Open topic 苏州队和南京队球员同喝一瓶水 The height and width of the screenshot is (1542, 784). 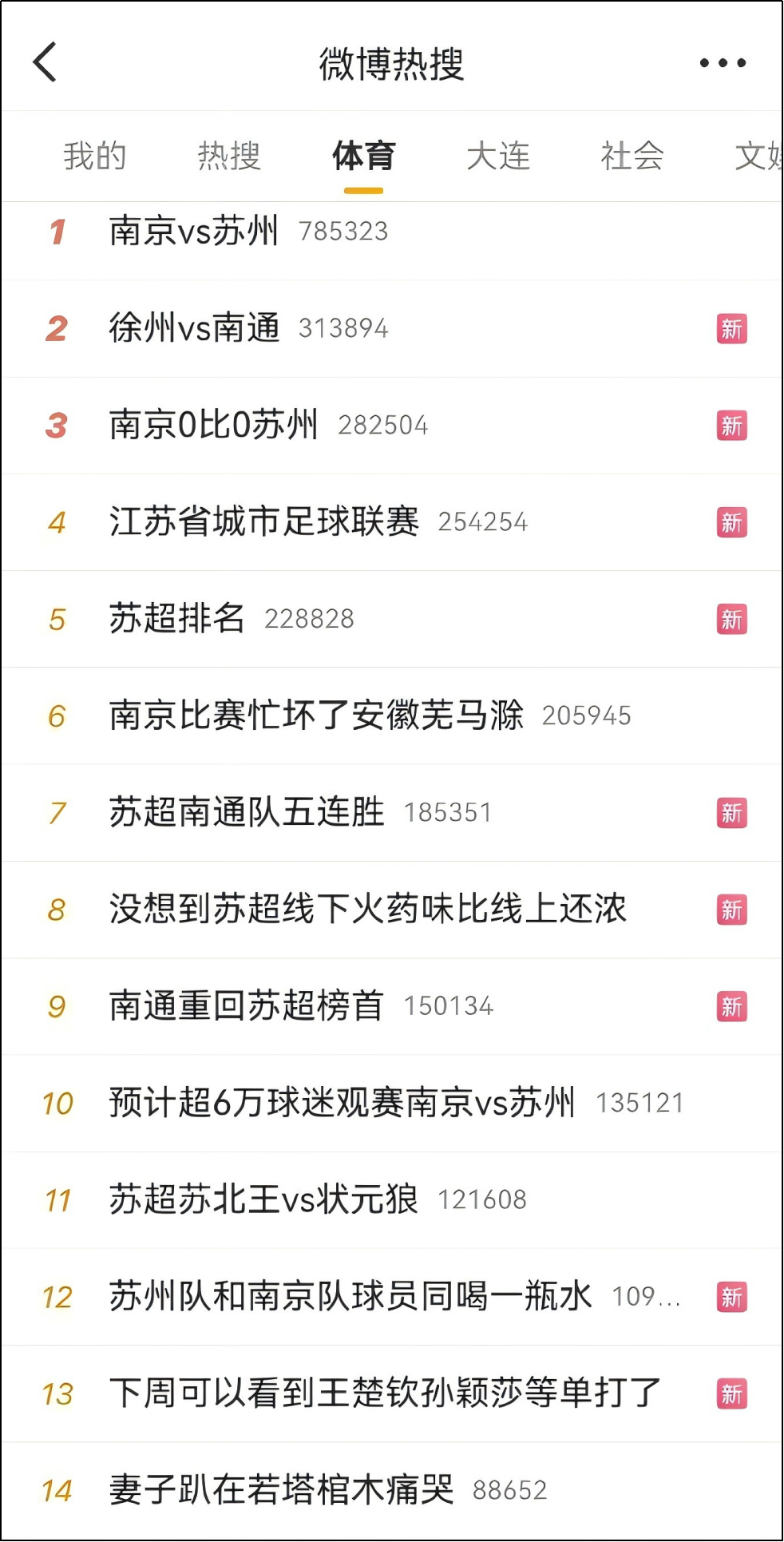[x=392, y=1297]
